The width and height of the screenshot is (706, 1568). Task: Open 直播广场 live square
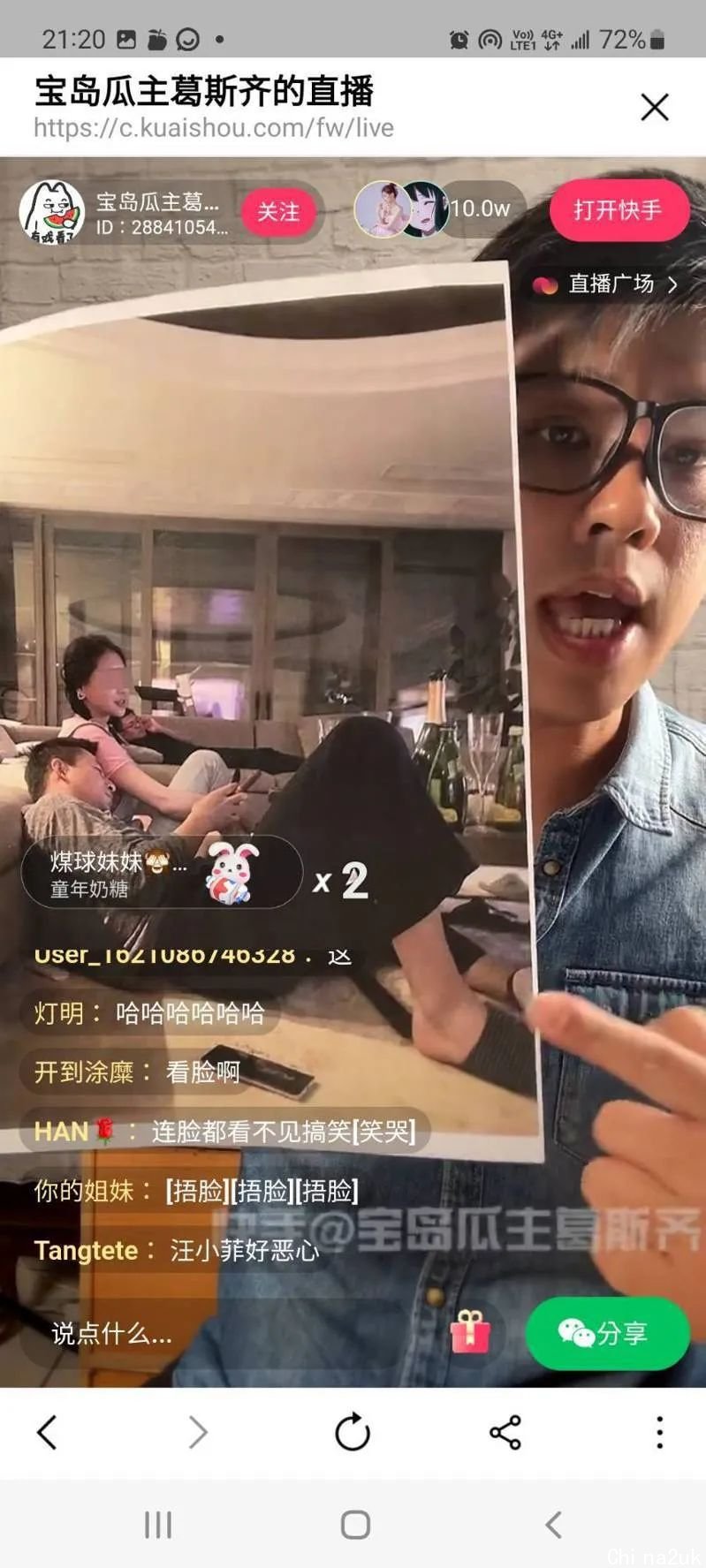tap(610, 284)
